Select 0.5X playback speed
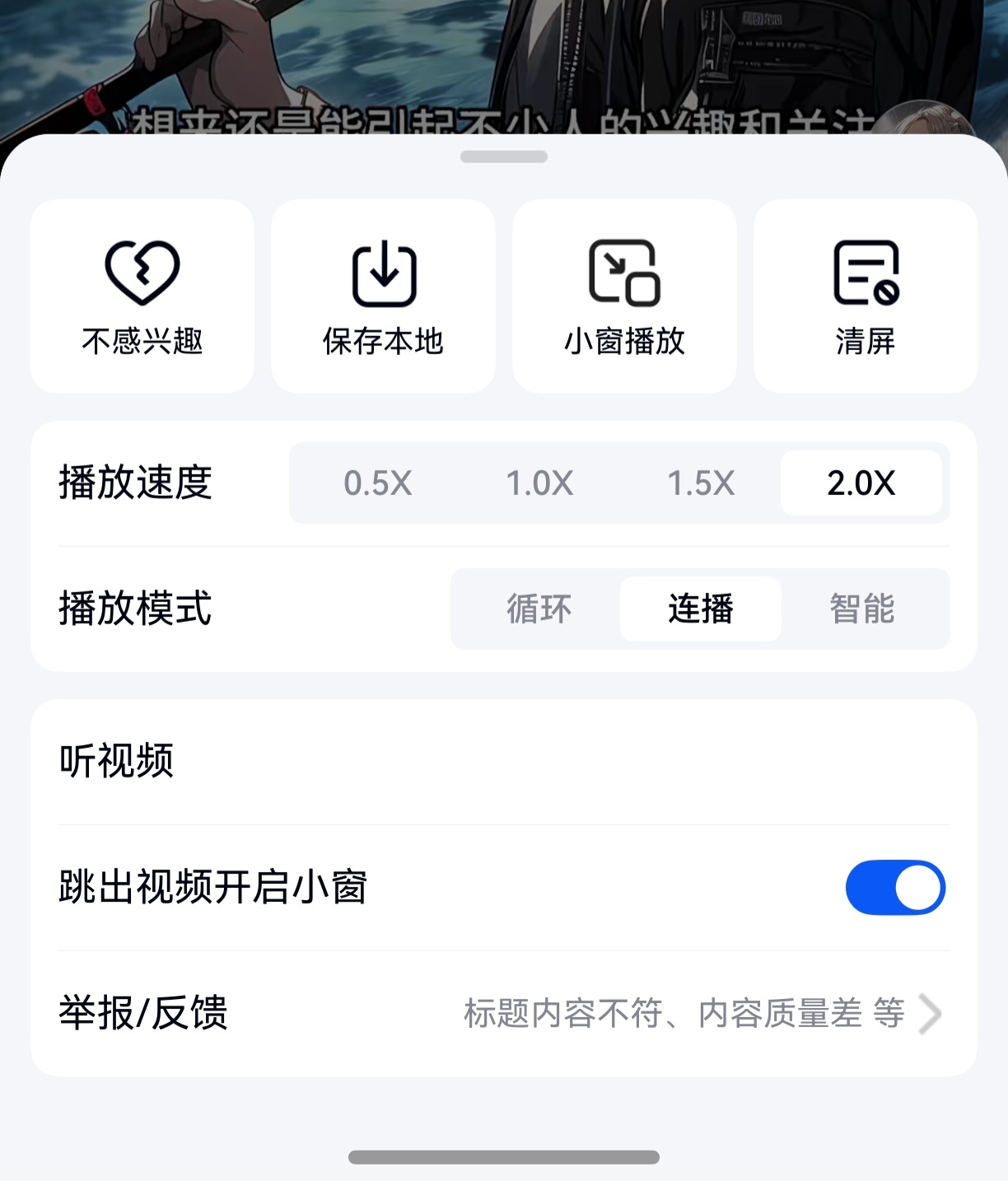The height and width of the screenshot is (1181, 1008). (379, 483)
